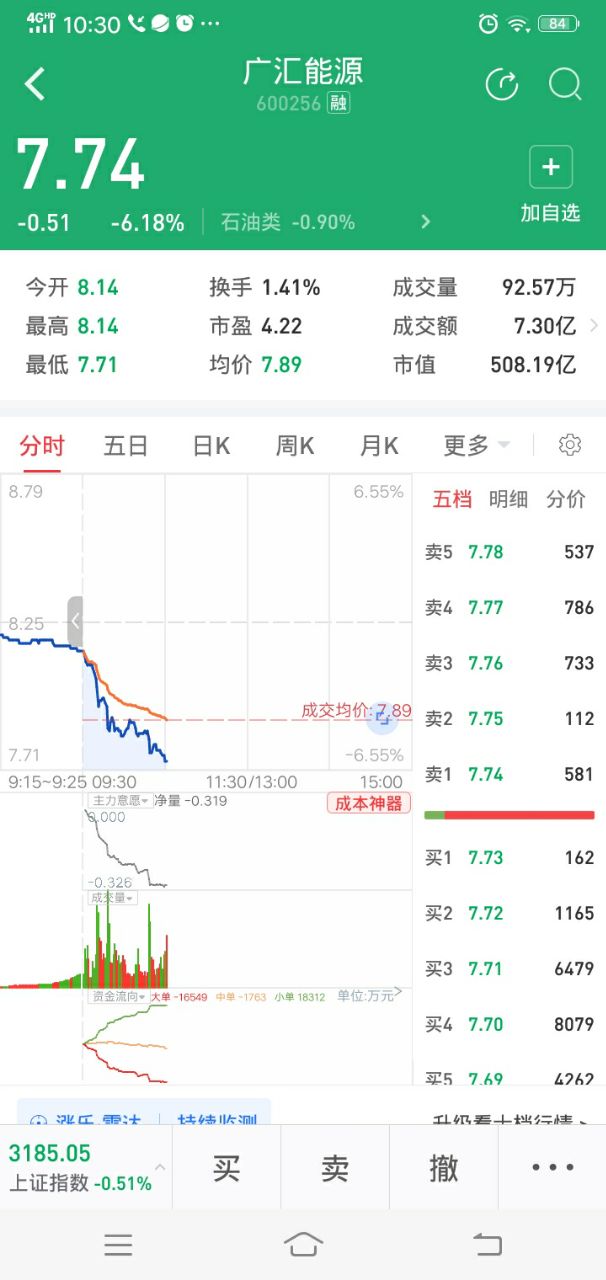
Task: Expand the 更多 chart options dropdown
Action: click(476, 445)
